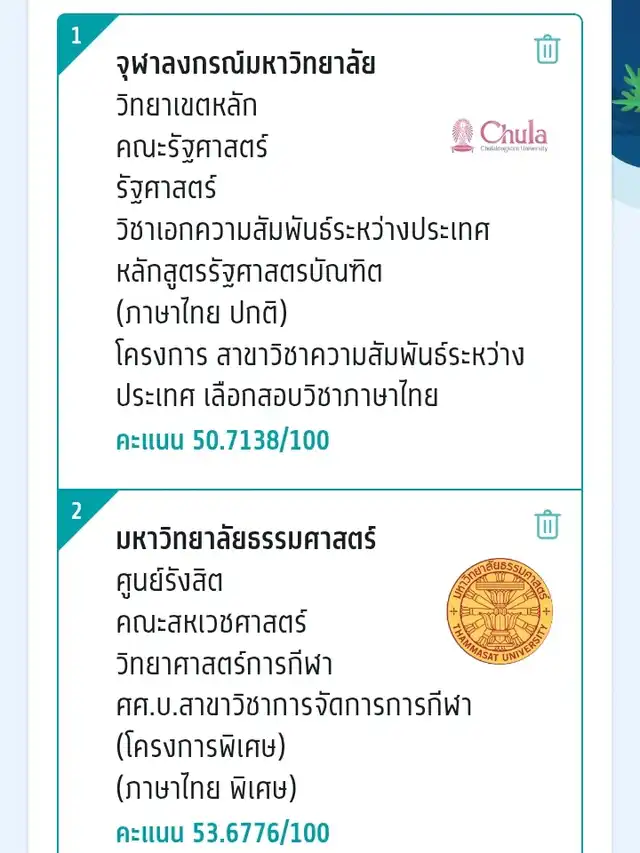Remove the มหาวิทยาลัยธรรมศาสตร์ choice

point(547,524)
